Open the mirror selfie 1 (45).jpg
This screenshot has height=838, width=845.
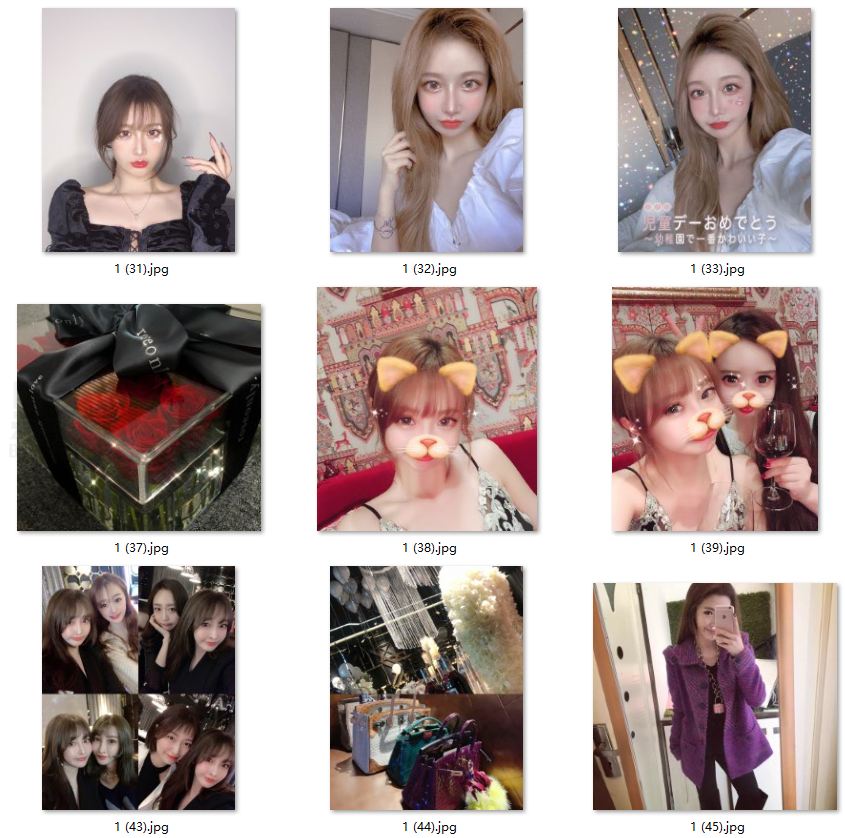[715, 696]
